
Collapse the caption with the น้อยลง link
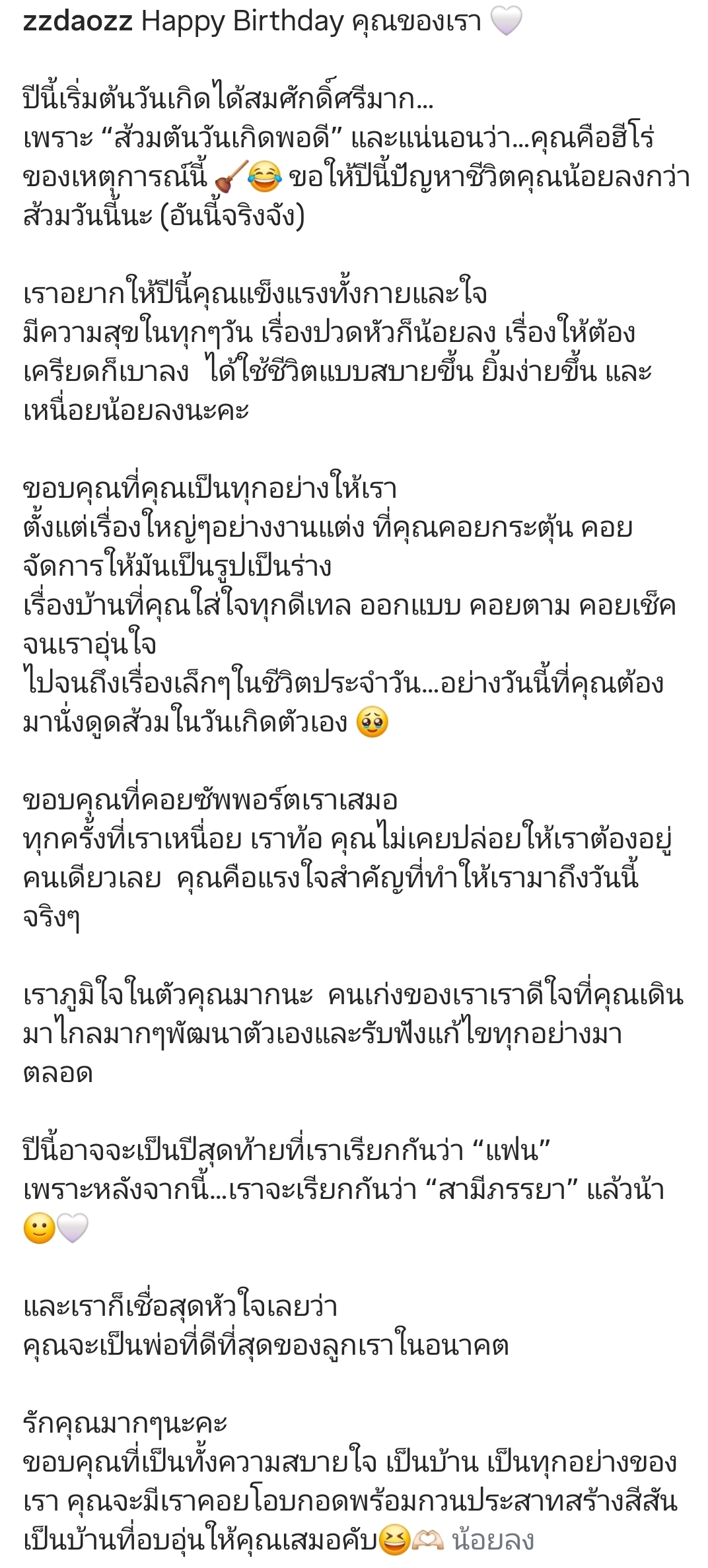(x=493, y=1540)
